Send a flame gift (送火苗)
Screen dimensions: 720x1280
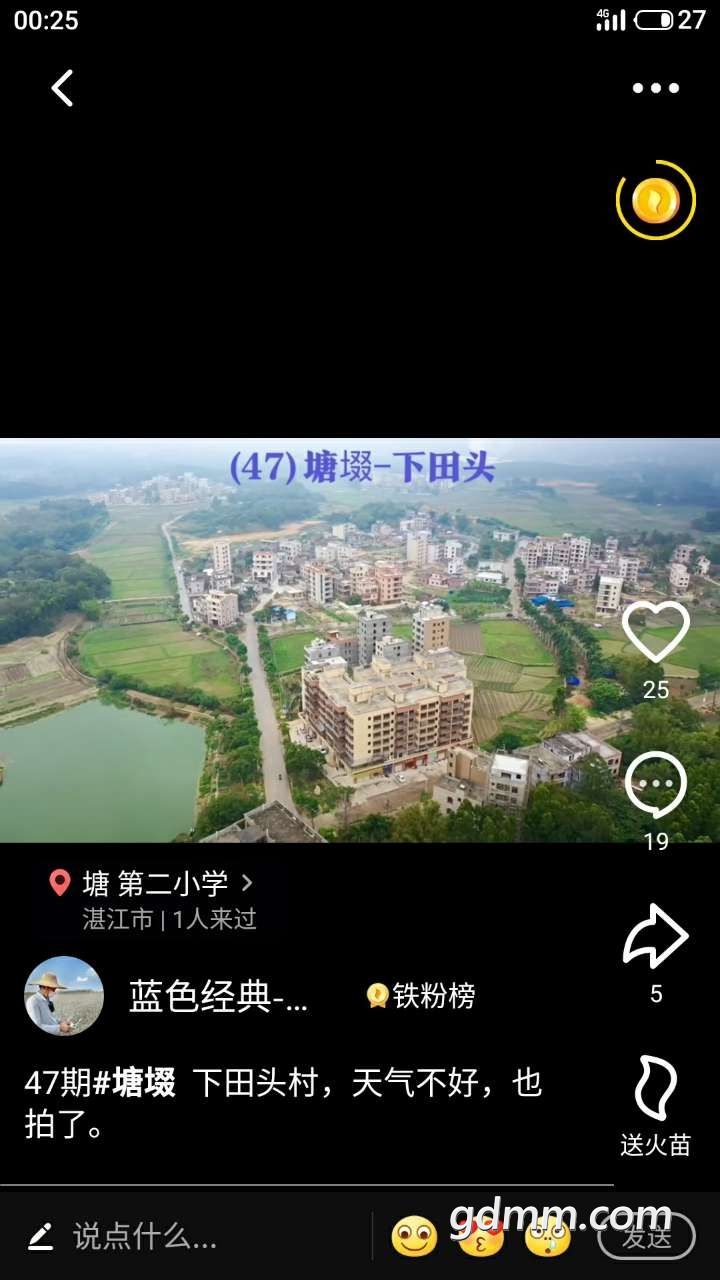[x=655, y=1090]
